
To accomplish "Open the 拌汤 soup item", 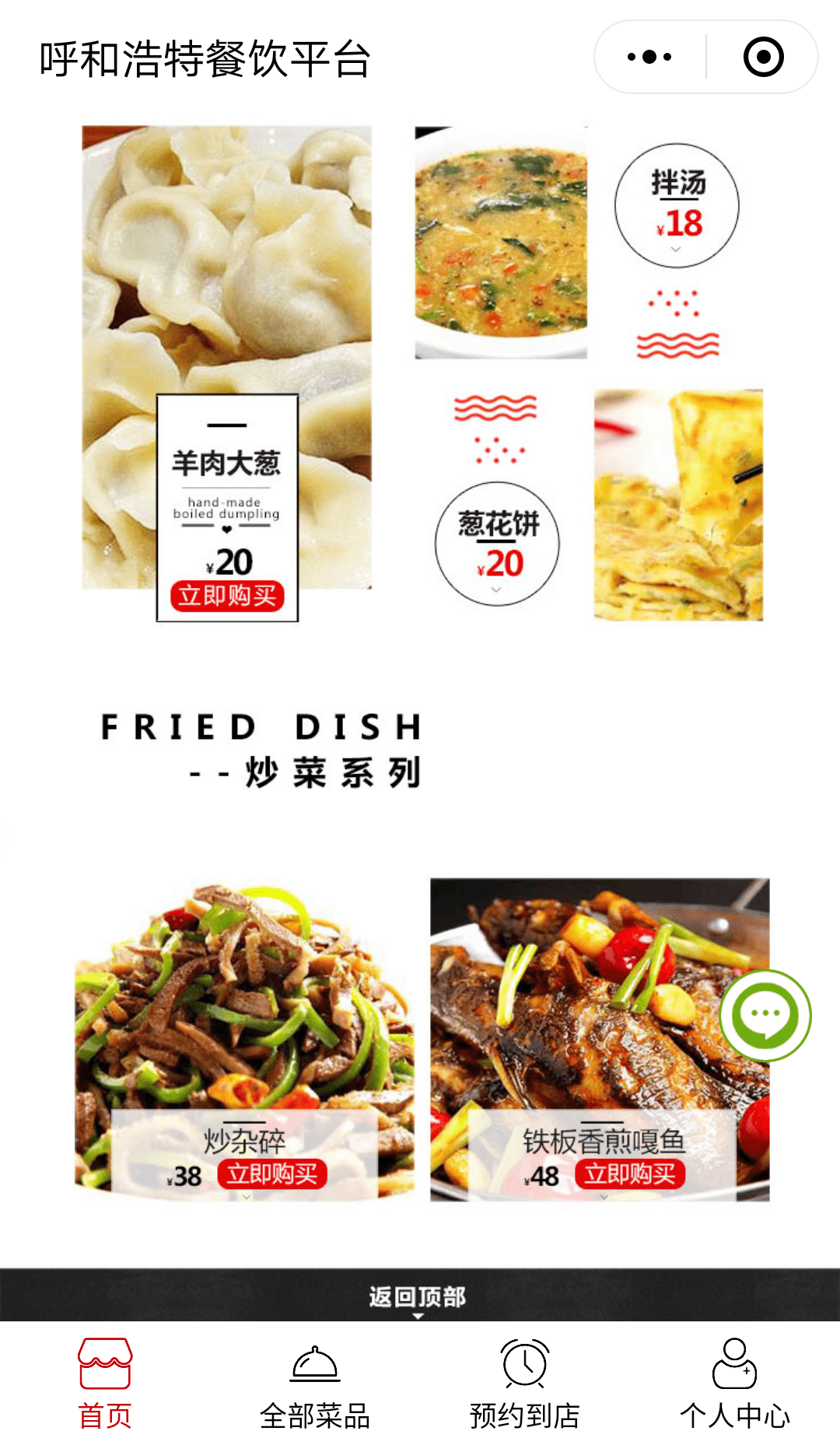I will [677, 205].
